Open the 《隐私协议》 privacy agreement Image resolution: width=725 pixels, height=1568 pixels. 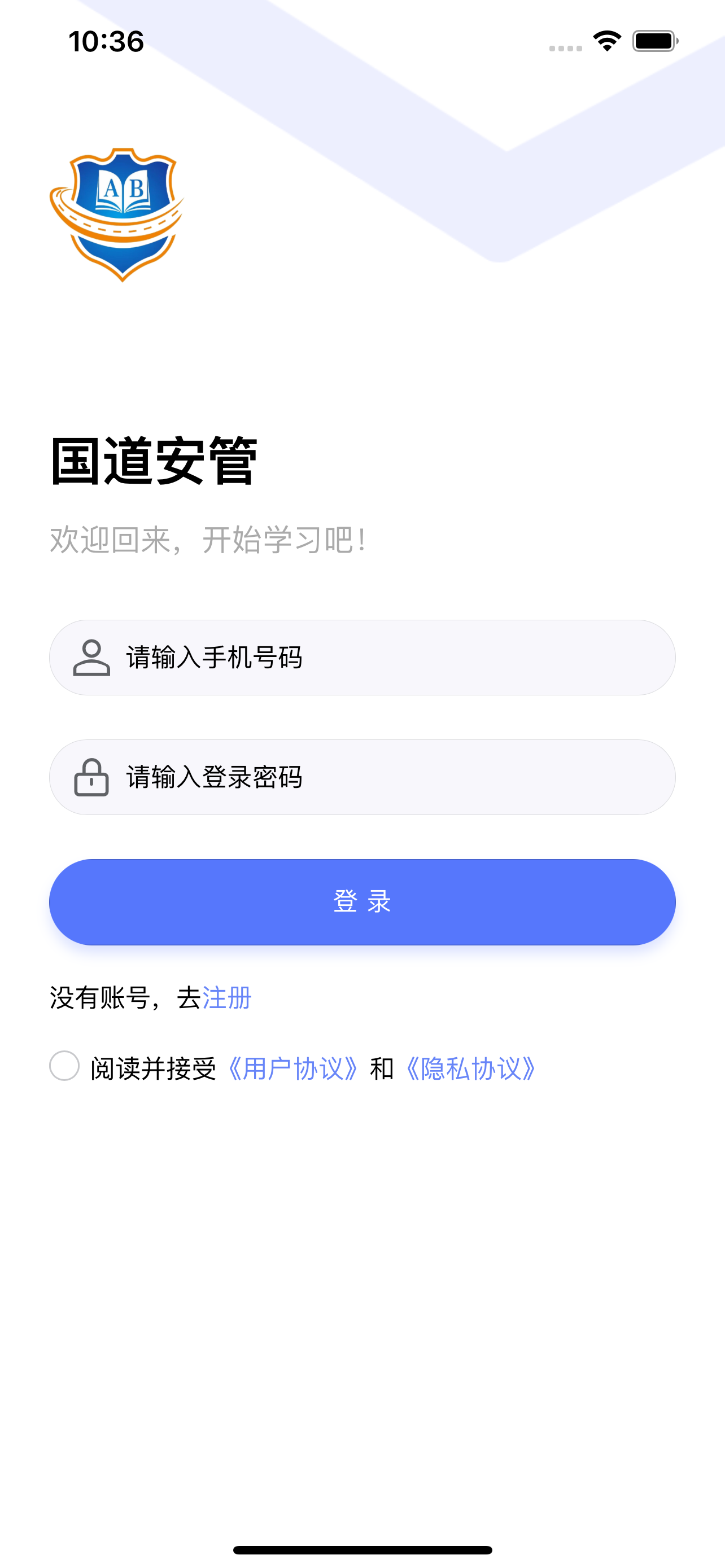pos(470,1069)
